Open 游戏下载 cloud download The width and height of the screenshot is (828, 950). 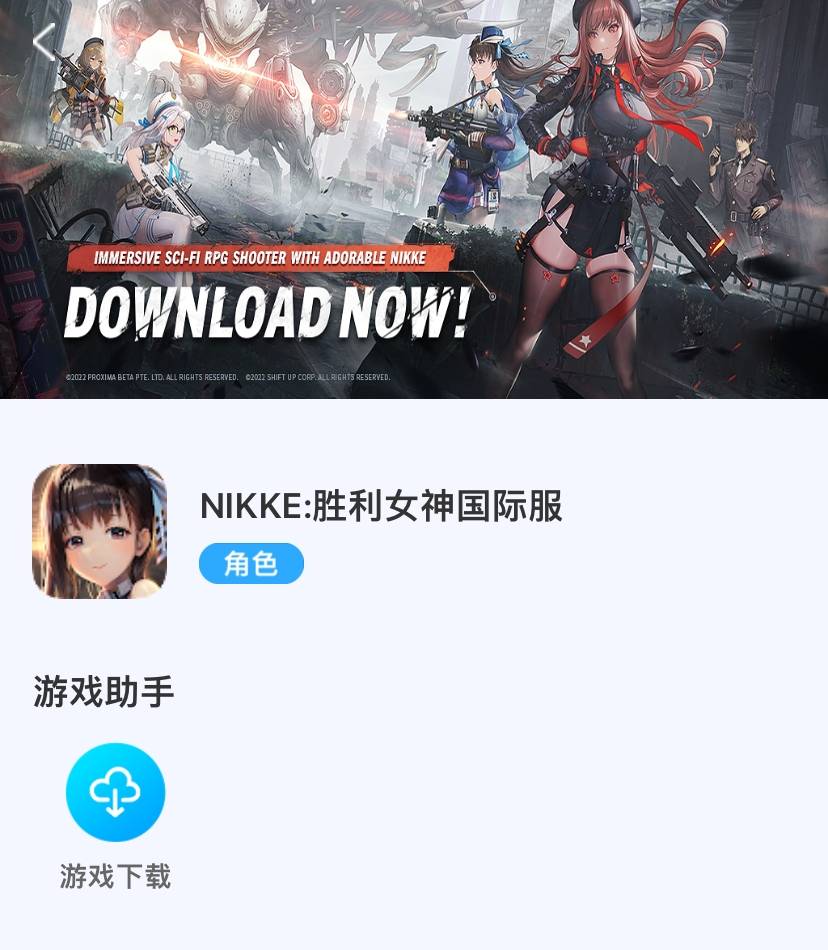pos(115,792)
